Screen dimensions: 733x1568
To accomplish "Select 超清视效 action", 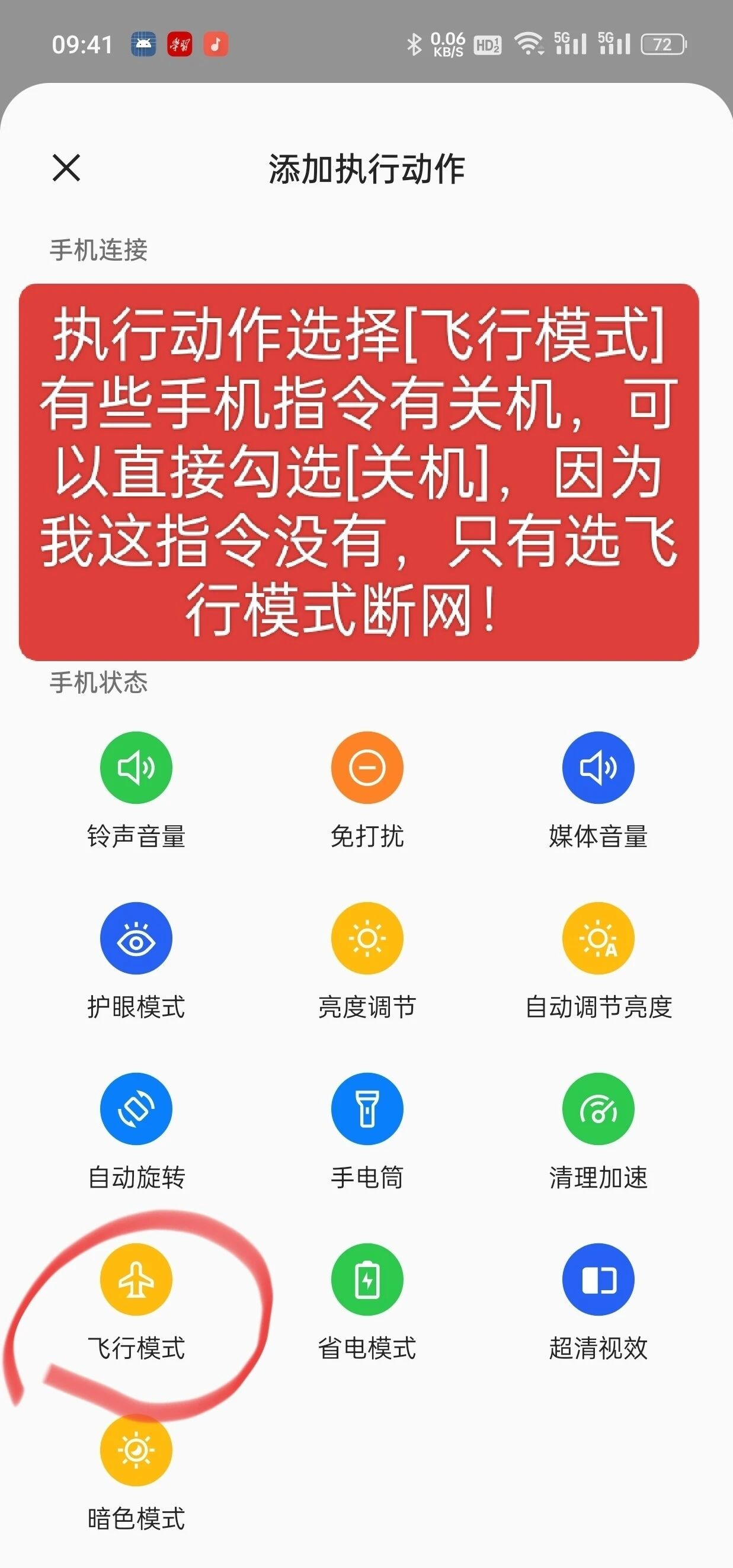I will coord(598,1280).
